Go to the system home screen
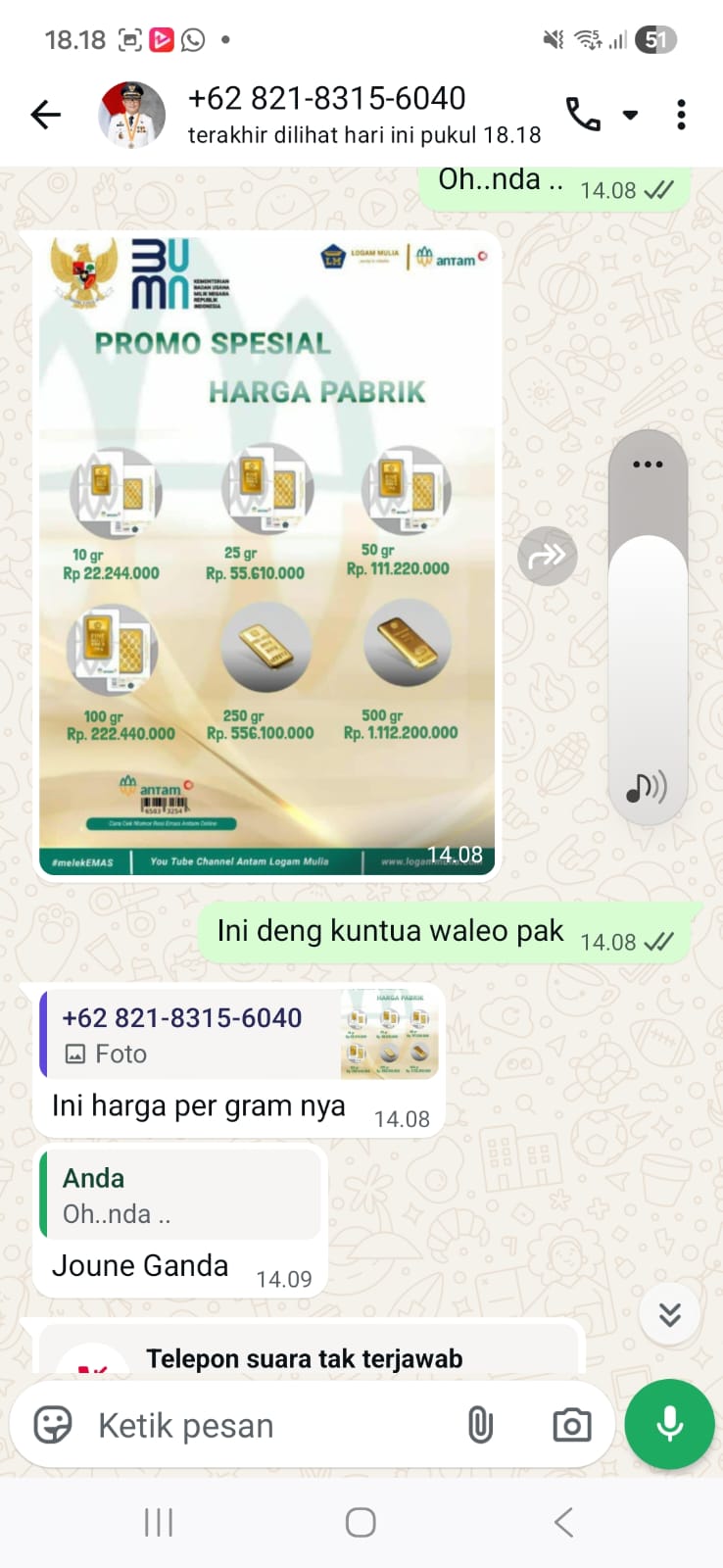 [x=361, y=1522]
